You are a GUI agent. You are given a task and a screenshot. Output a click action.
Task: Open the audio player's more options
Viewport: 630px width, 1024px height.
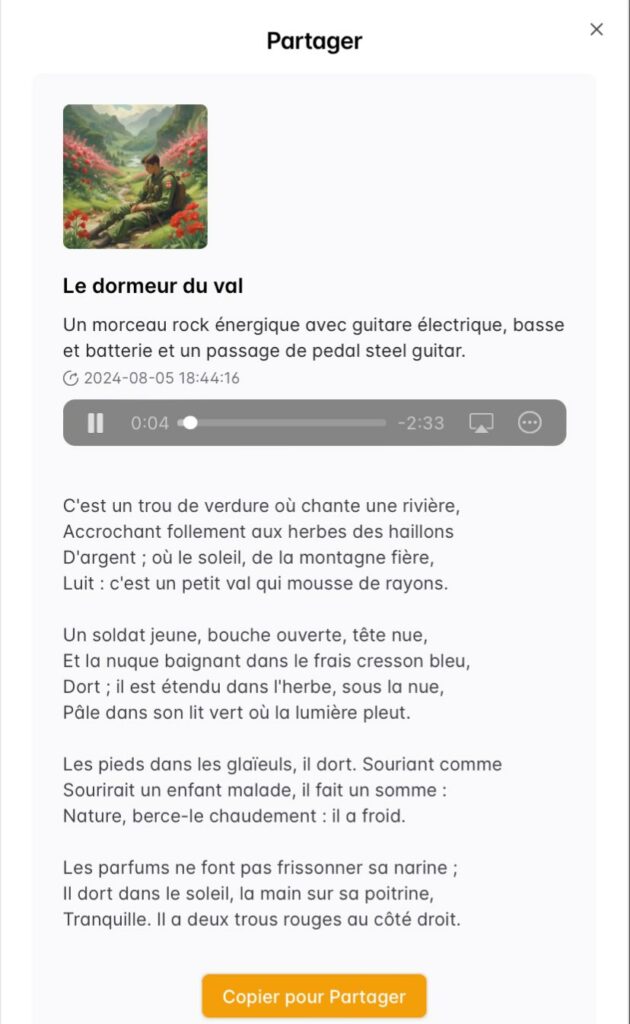tap(530, 423)
